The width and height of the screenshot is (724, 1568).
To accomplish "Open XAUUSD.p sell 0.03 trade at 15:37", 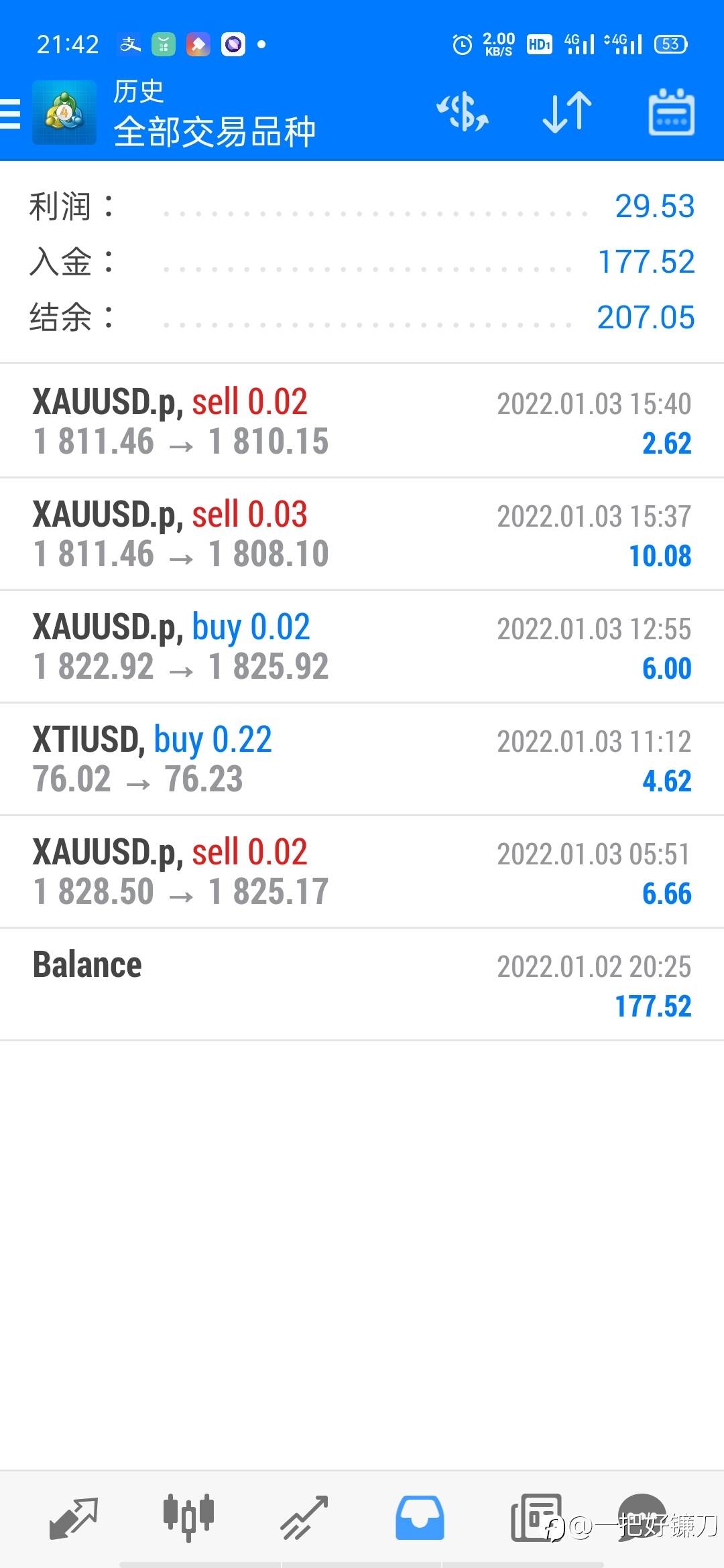I will click(362, 533).
